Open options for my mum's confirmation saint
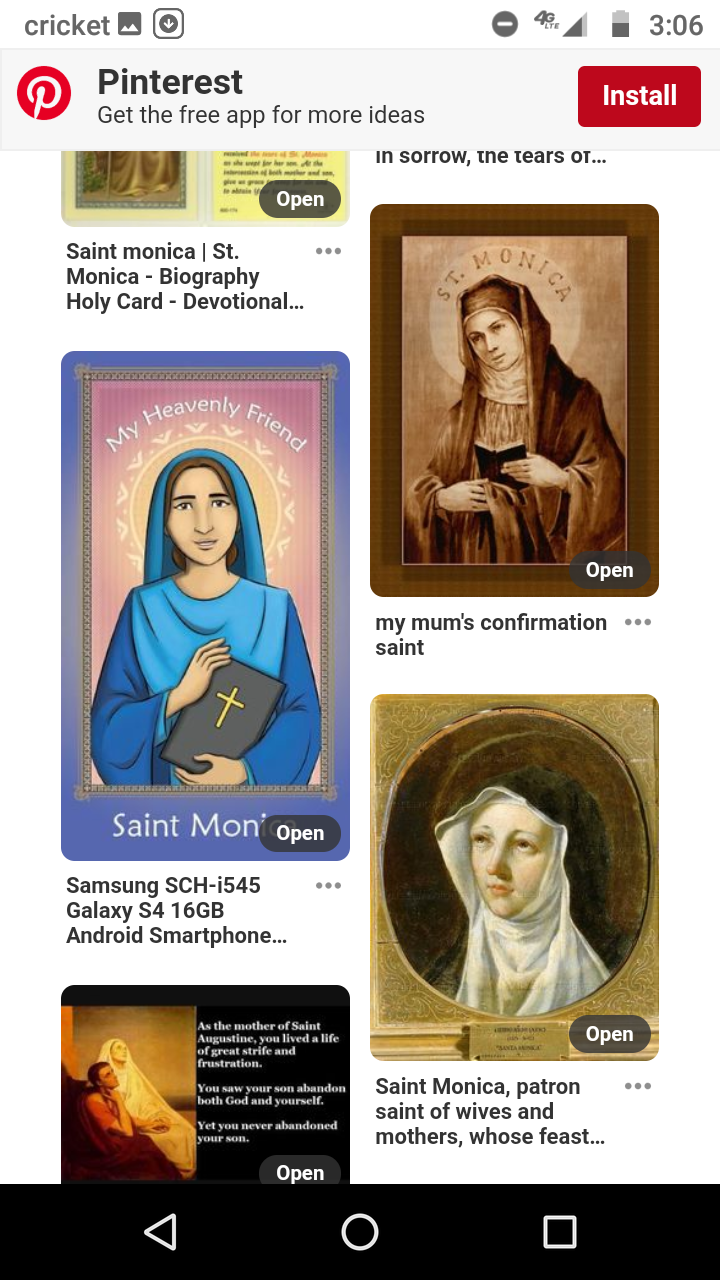Image resolution: width=720 pixels, height=1280 pixels. pos(637,622)
